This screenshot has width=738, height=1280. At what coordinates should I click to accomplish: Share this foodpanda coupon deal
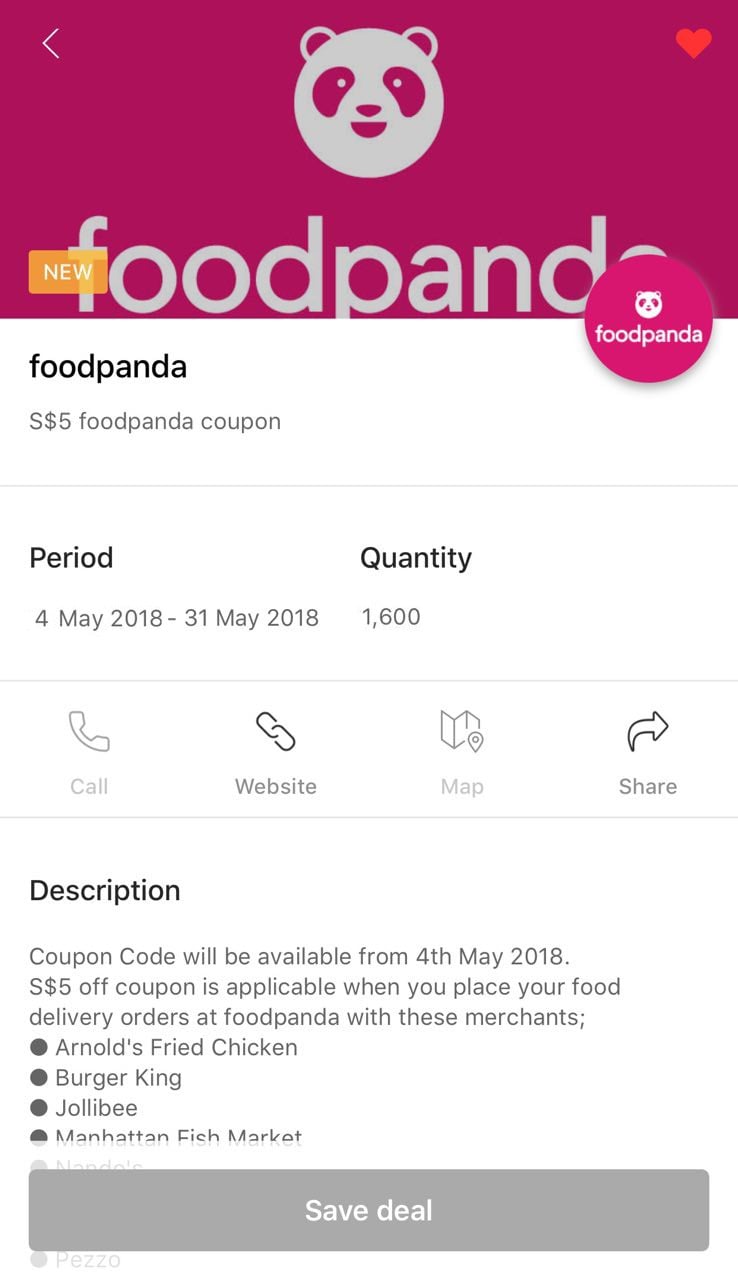coord(647,752)
